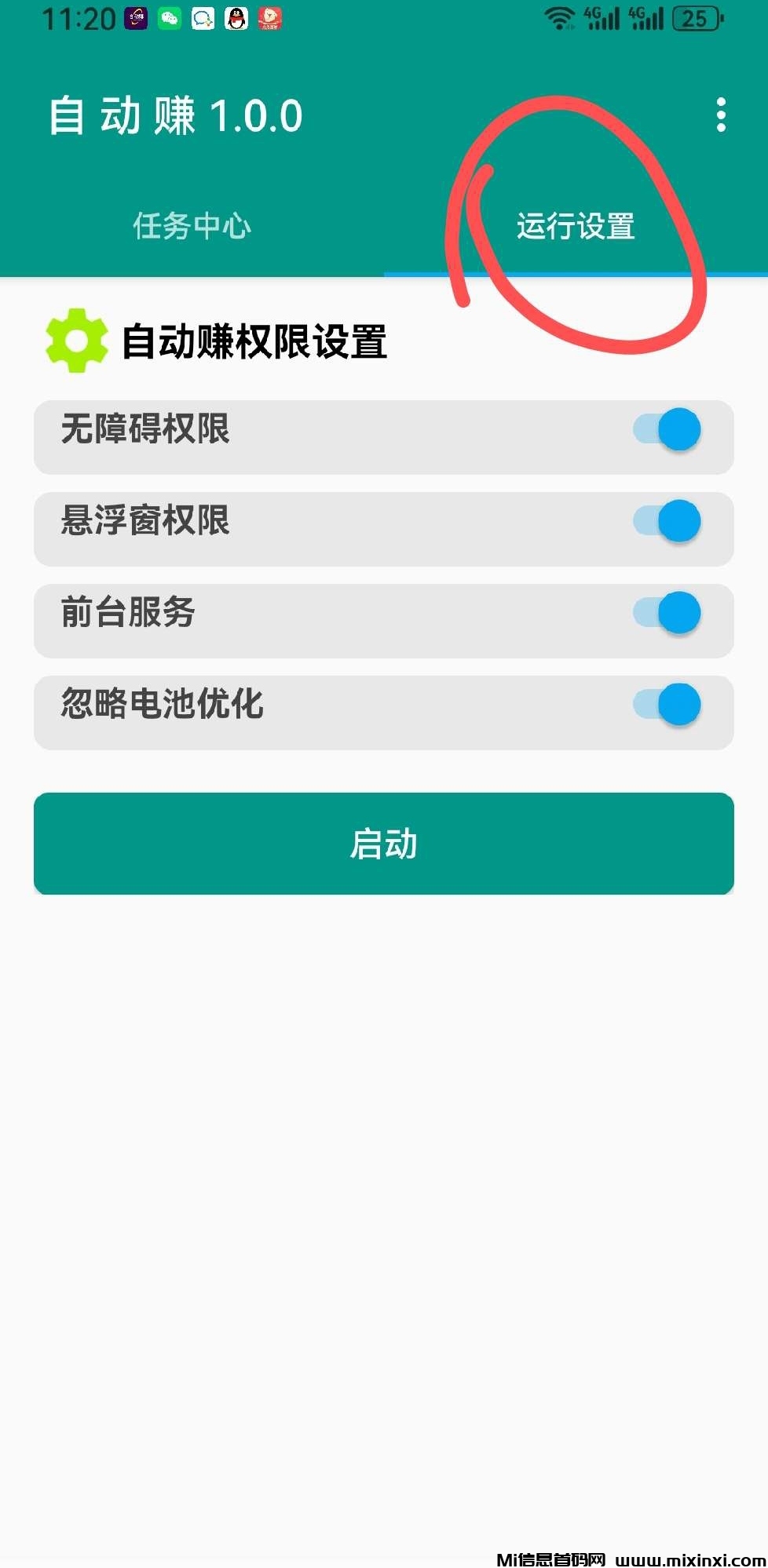Screen dimensions: 768x1568
Task: Switch to the 任务中心 tab
Action: tap(192, 226)
